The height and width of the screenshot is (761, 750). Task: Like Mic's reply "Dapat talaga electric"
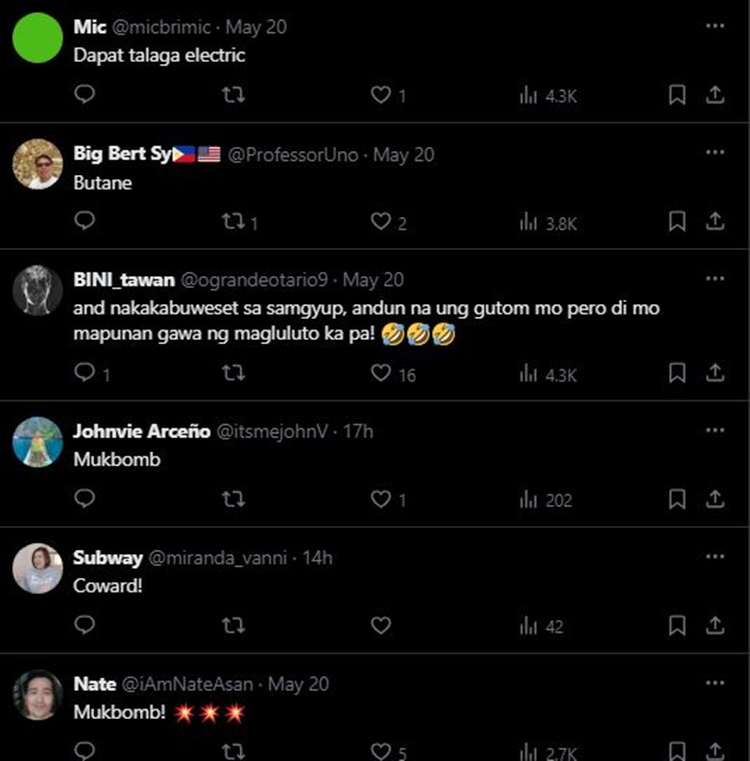coord(381,95)
